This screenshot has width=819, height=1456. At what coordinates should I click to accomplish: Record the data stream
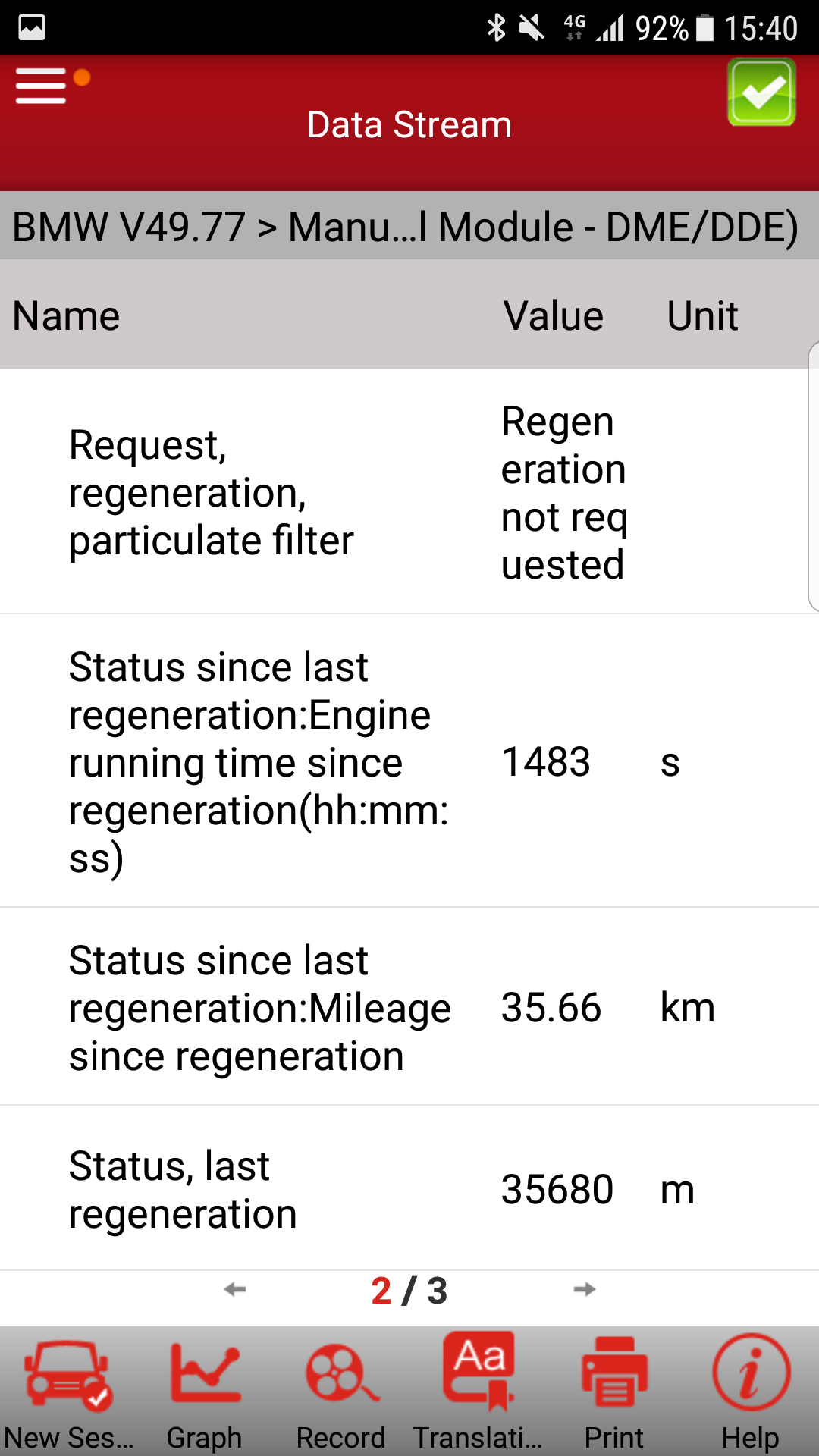tap(341, 1392)
